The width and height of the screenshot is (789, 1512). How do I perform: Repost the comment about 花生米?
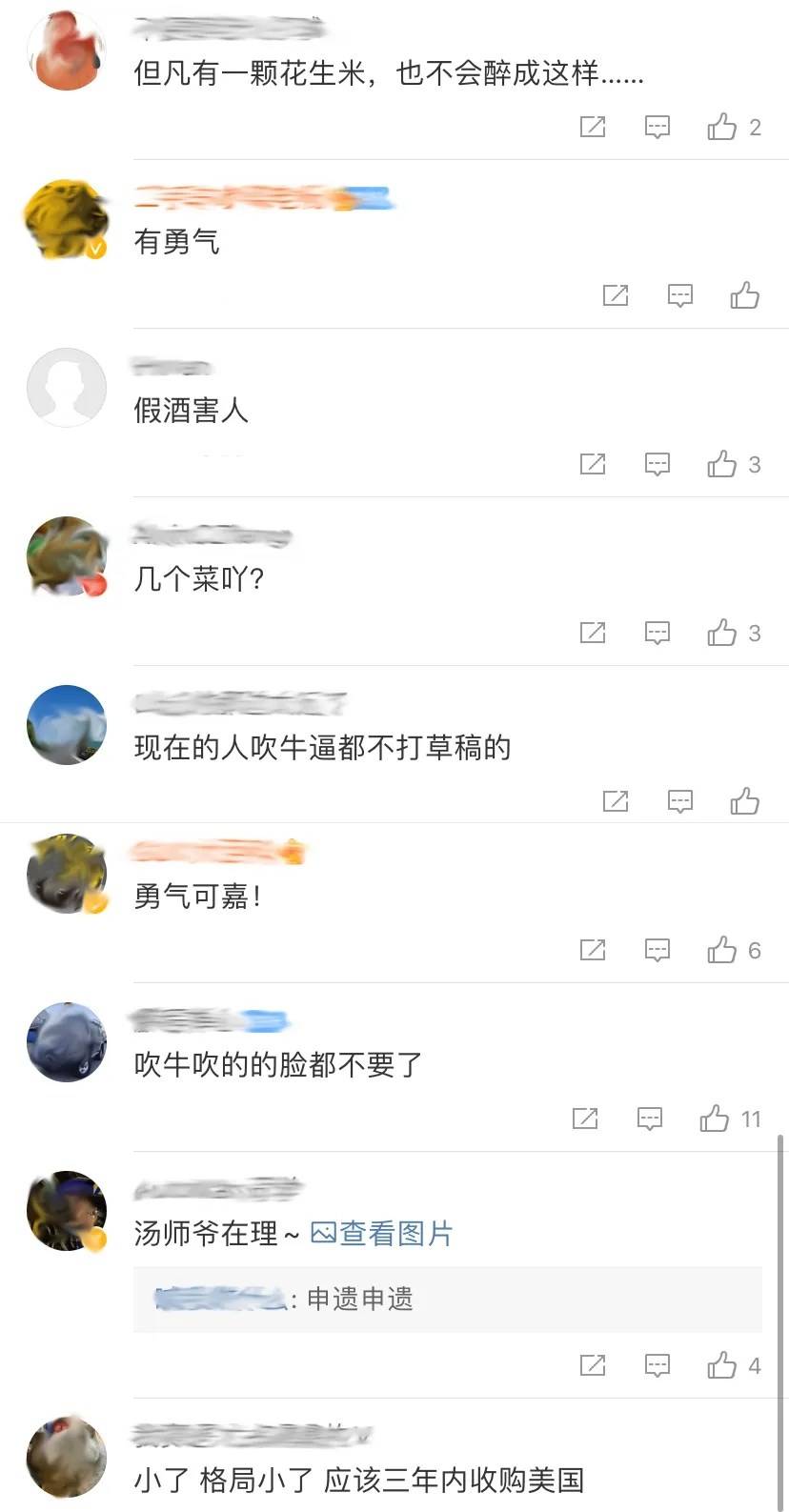click(593, 127)
